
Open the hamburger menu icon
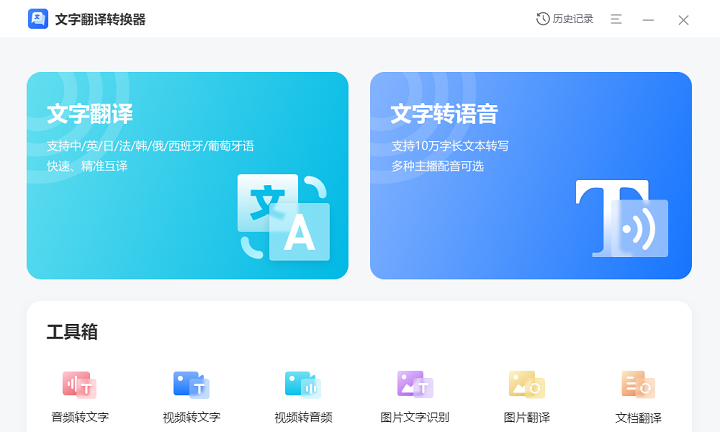pos(617,19)
